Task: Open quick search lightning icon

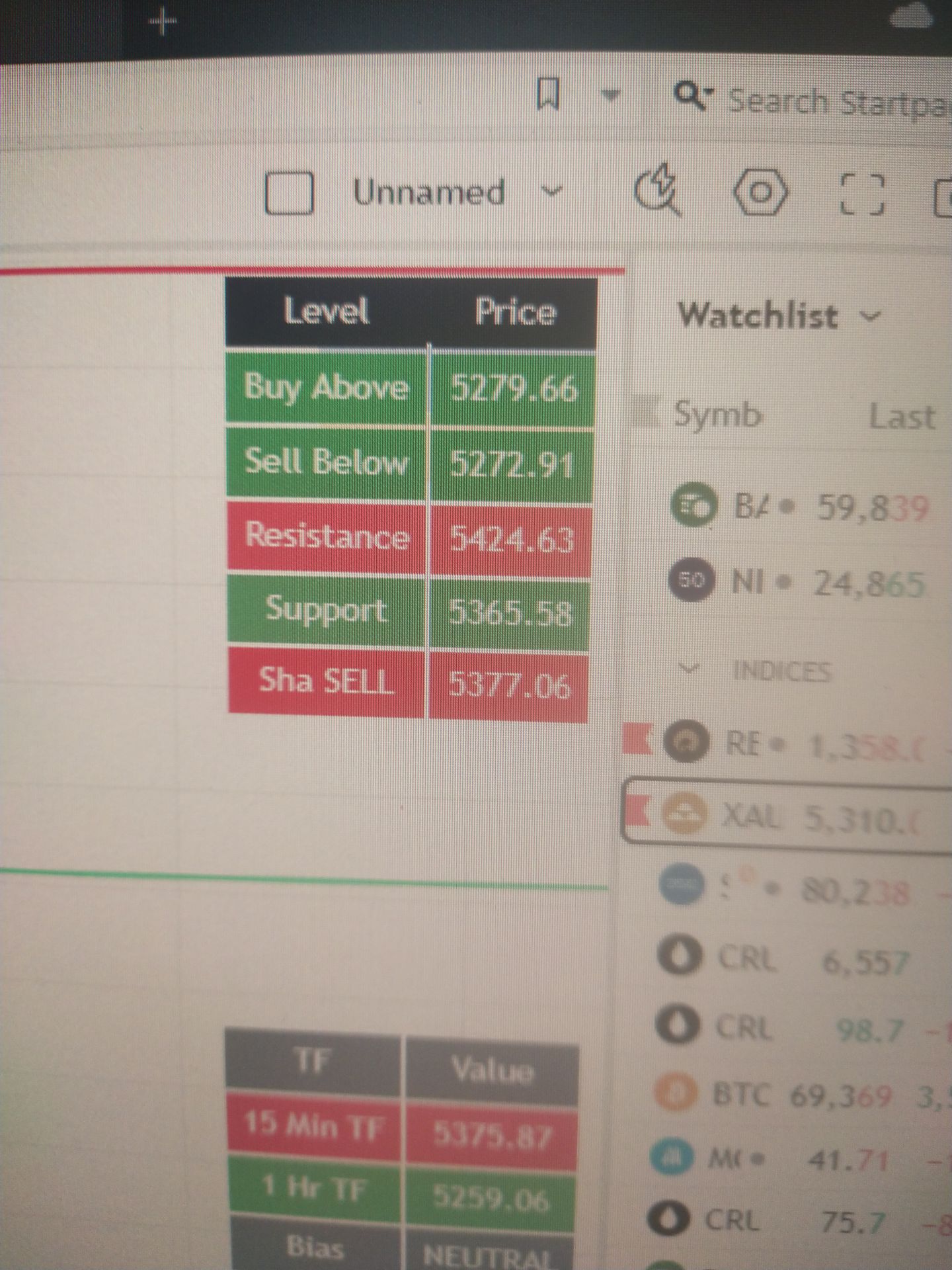Action: pyautogui.click(x=657, y=192)
